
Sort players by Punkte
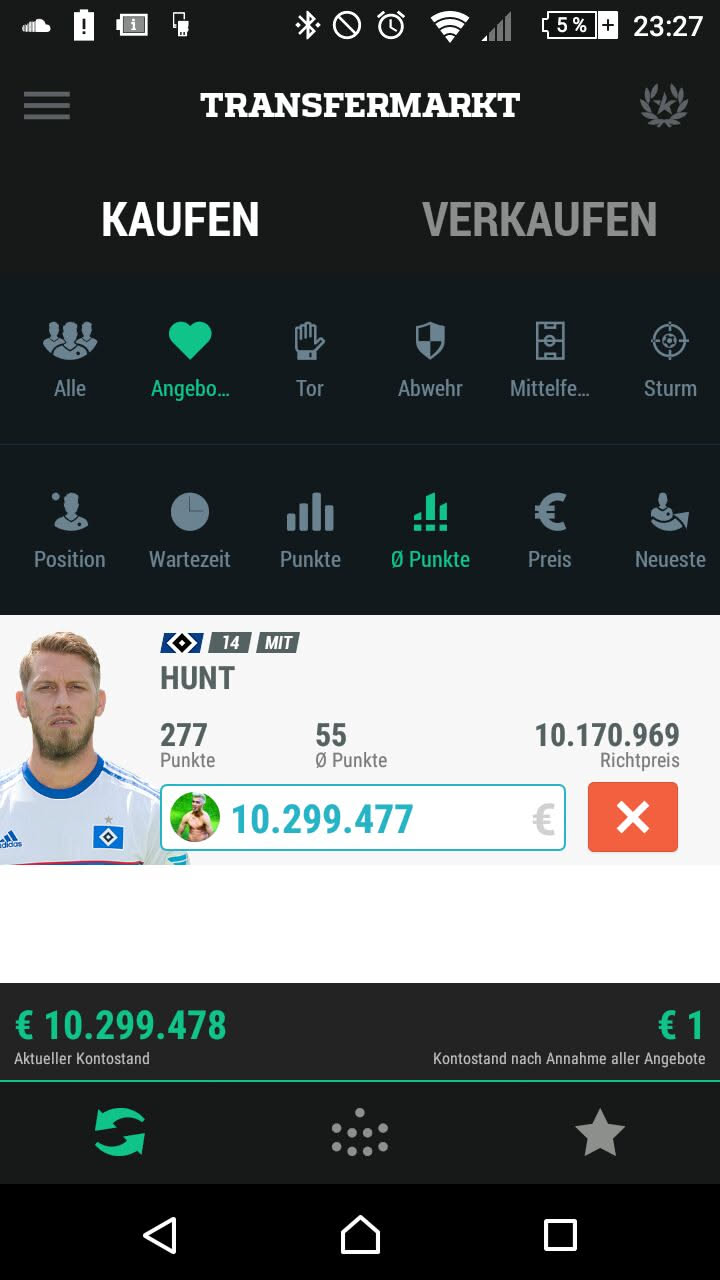coord(310,531)
